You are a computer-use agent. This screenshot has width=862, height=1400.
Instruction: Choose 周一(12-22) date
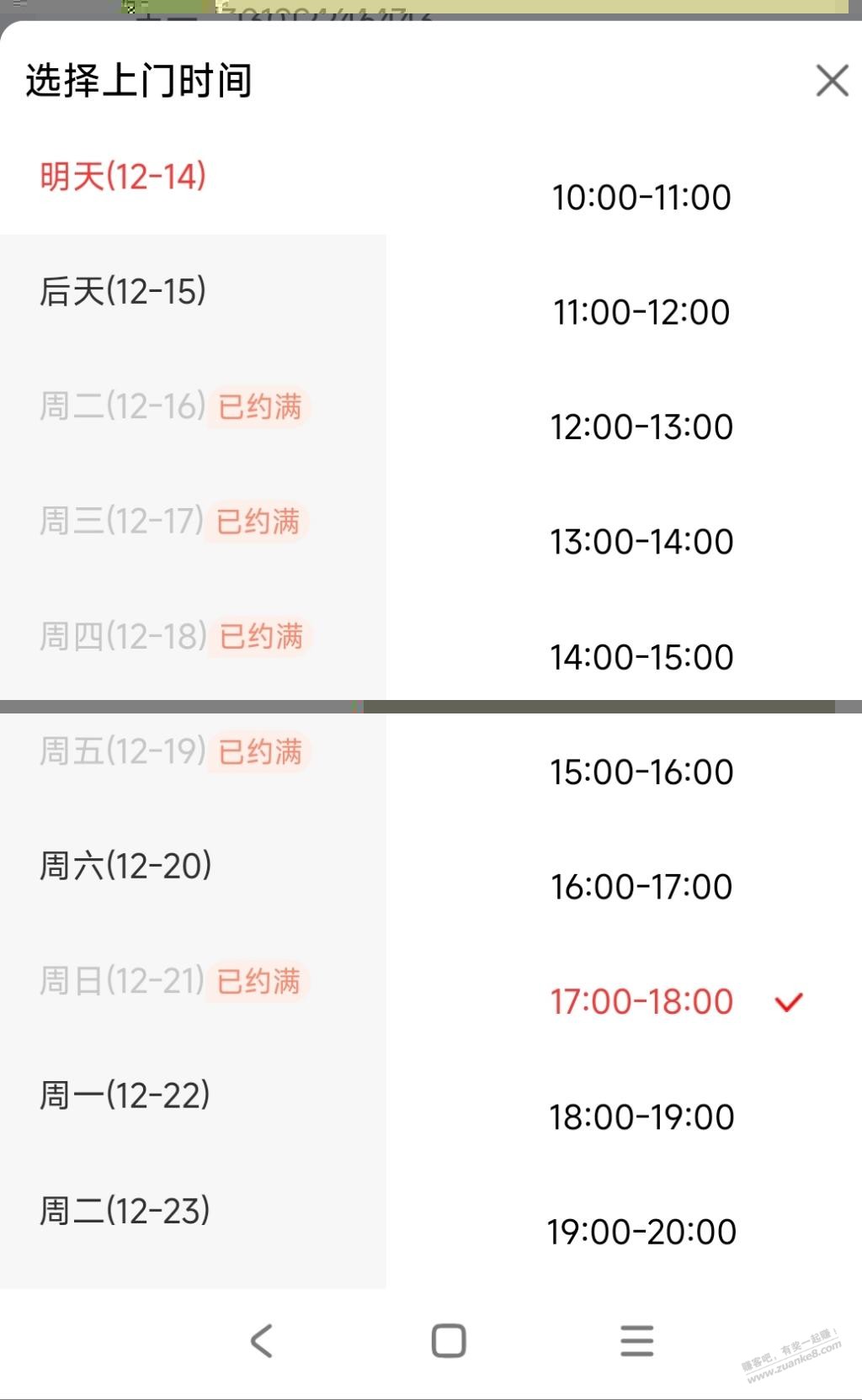(x=125, y=1095)
